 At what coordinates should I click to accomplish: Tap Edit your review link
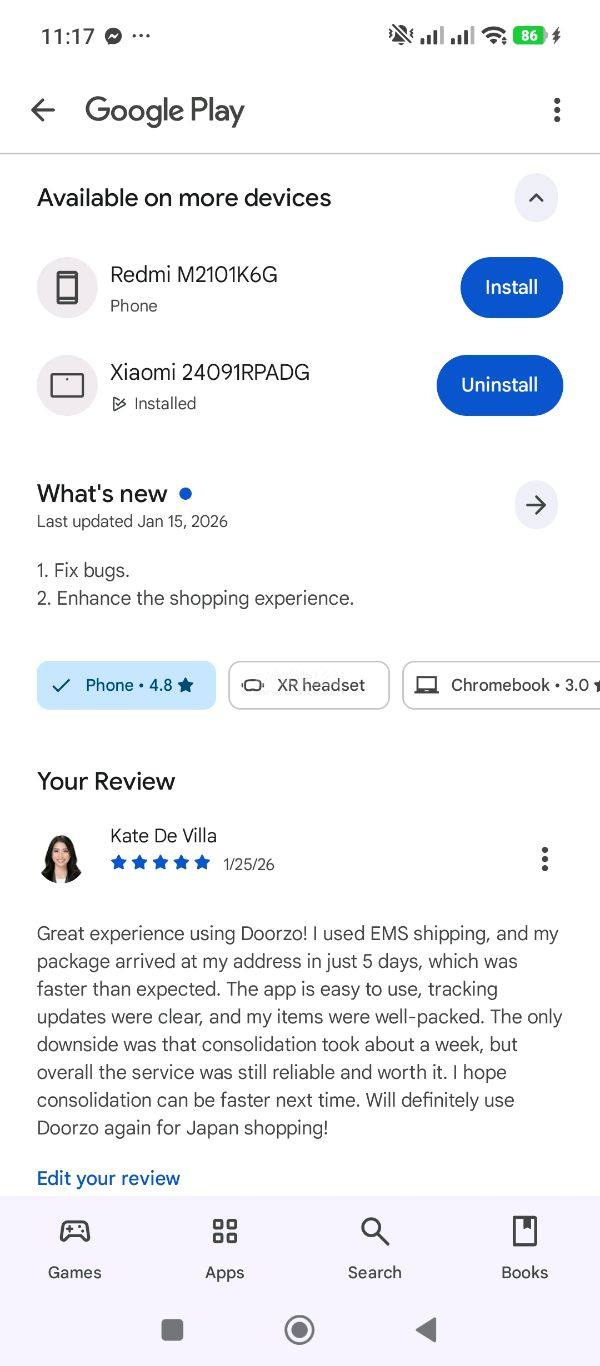tap(108, 1178)
